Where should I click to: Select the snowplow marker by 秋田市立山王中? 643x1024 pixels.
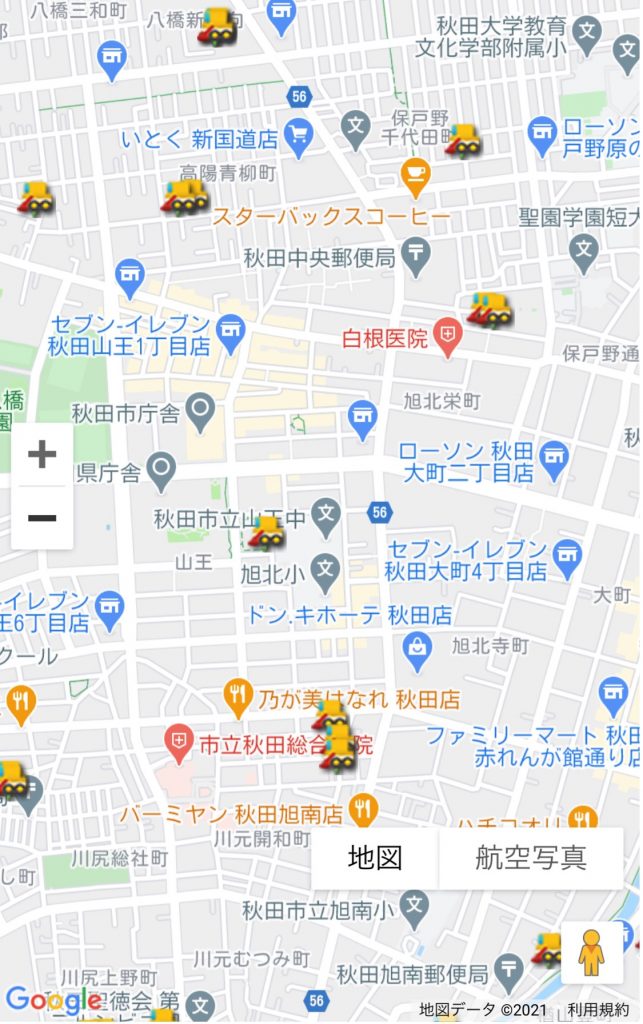[x=266, y=533]
